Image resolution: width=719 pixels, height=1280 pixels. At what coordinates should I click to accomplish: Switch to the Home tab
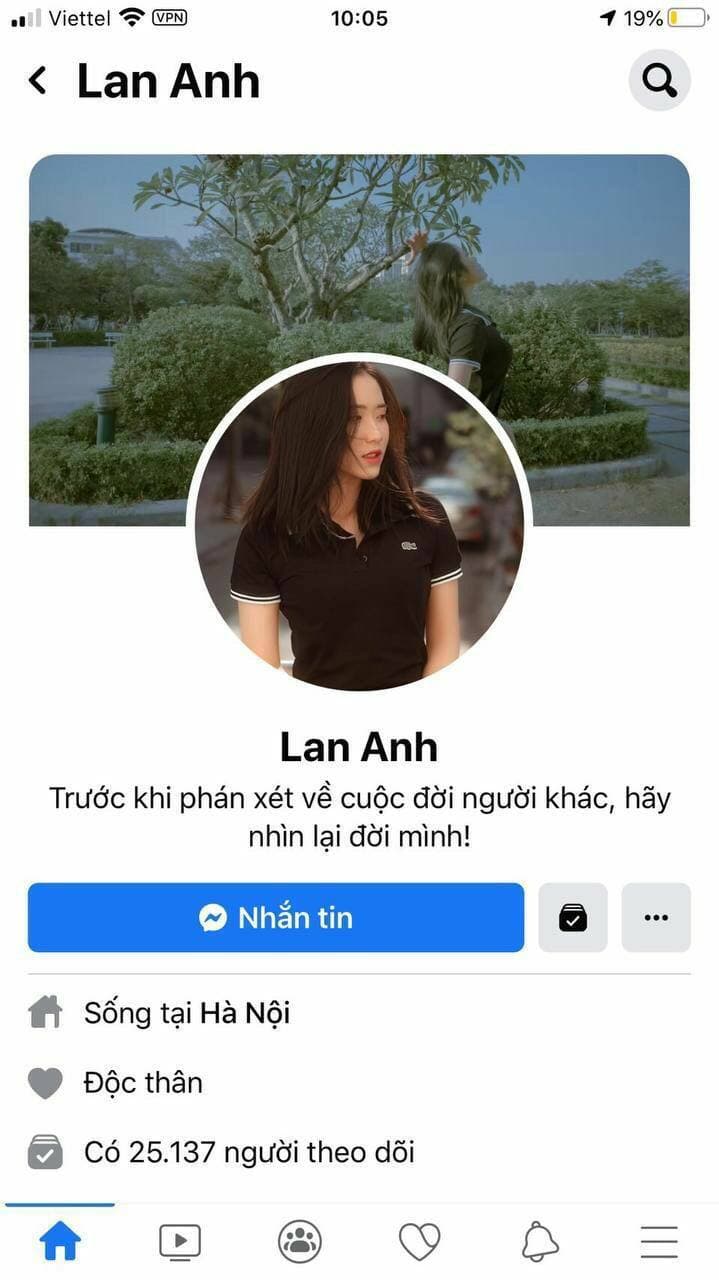60,1242
